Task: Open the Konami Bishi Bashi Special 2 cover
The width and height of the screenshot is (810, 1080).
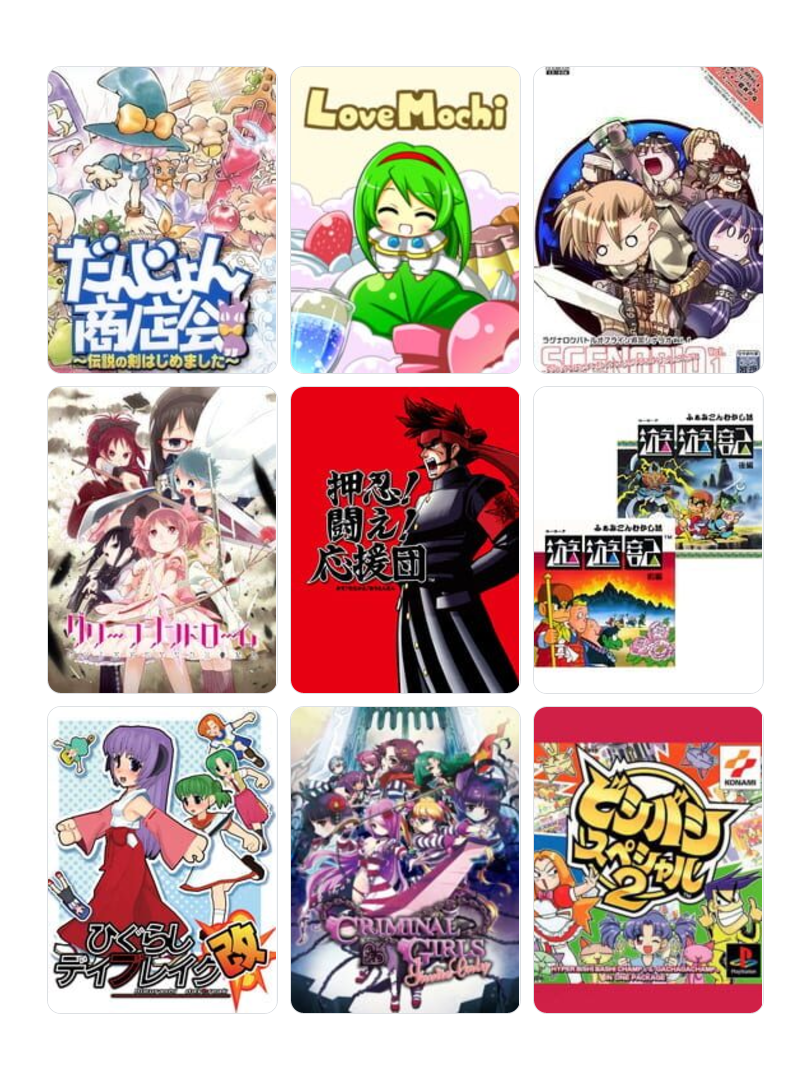Action: [x=648, y=860]
